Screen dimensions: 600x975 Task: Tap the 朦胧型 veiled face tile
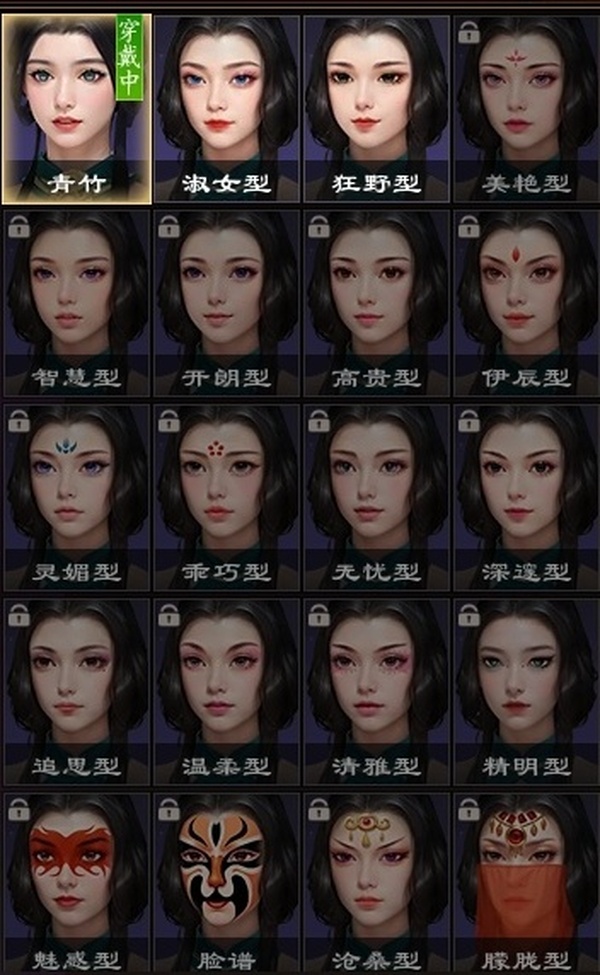526,880
